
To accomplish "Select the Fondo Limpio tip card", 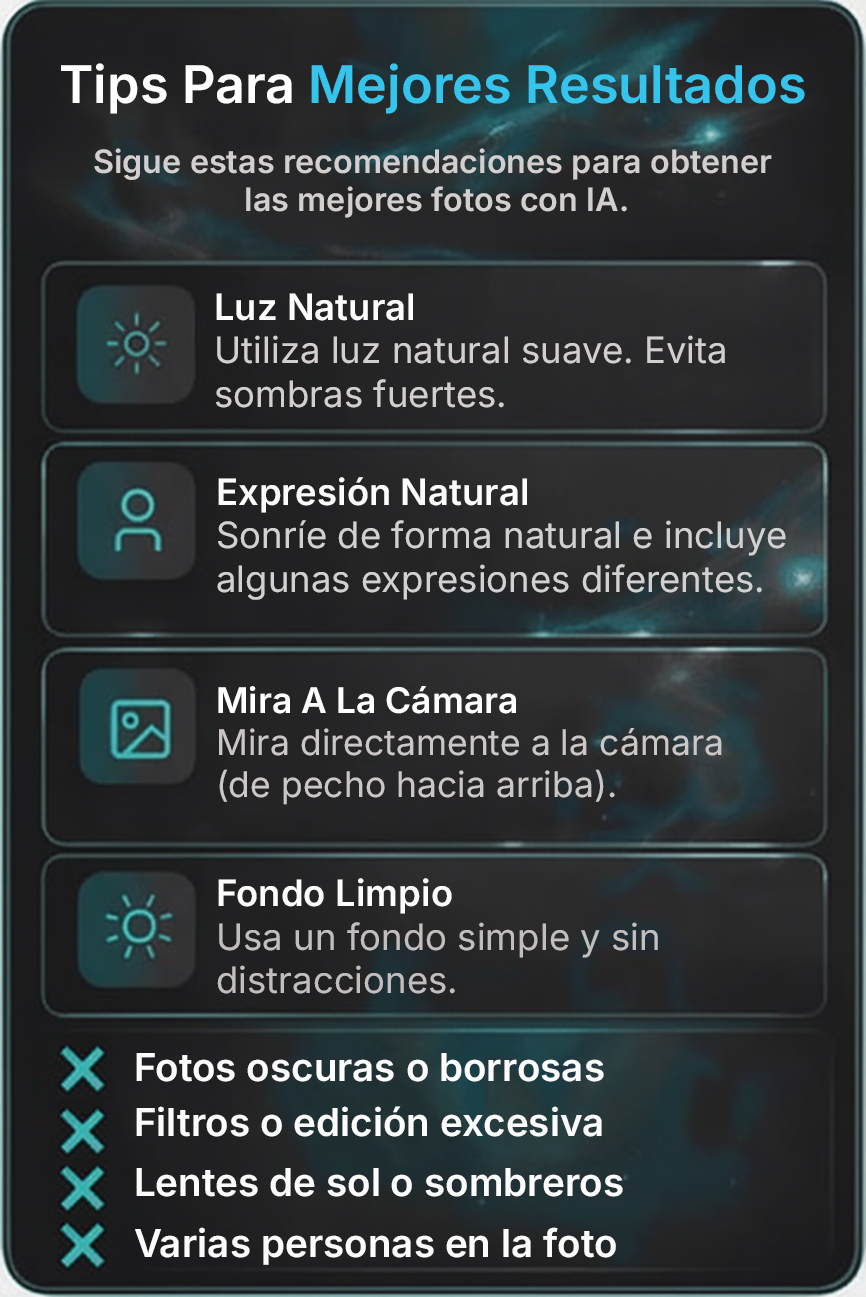I will tap(433, 930).
